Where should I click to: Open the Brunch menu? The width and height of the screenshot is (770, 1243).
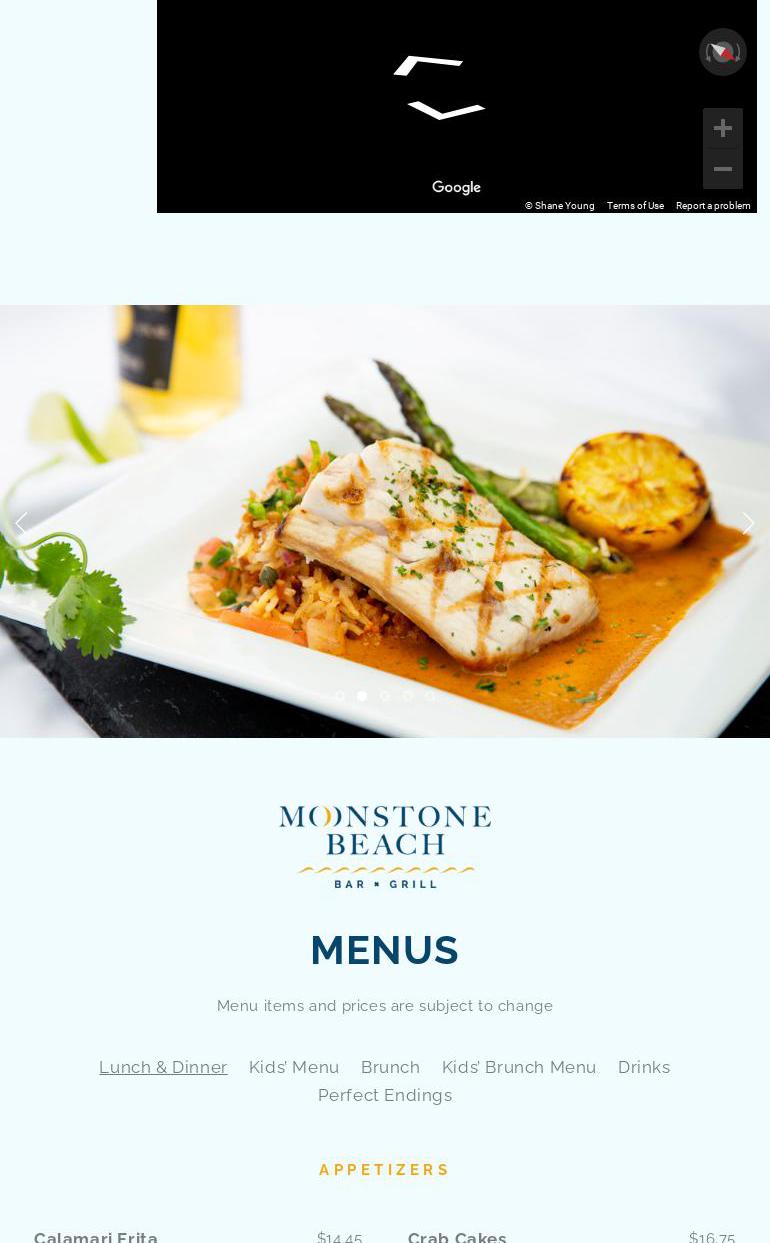(390, 1067)
